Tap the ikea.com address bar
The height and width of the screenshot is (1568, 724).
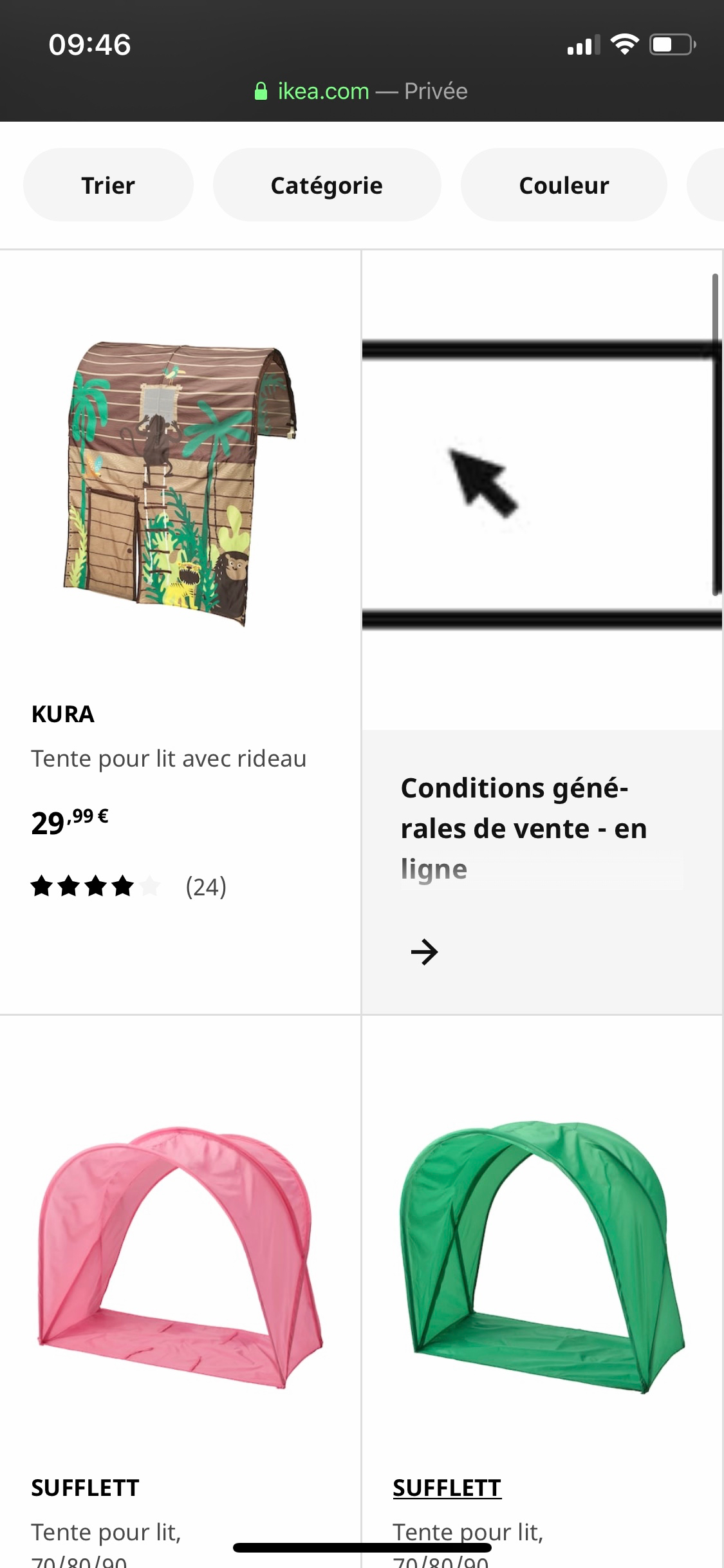coord(362,91)
